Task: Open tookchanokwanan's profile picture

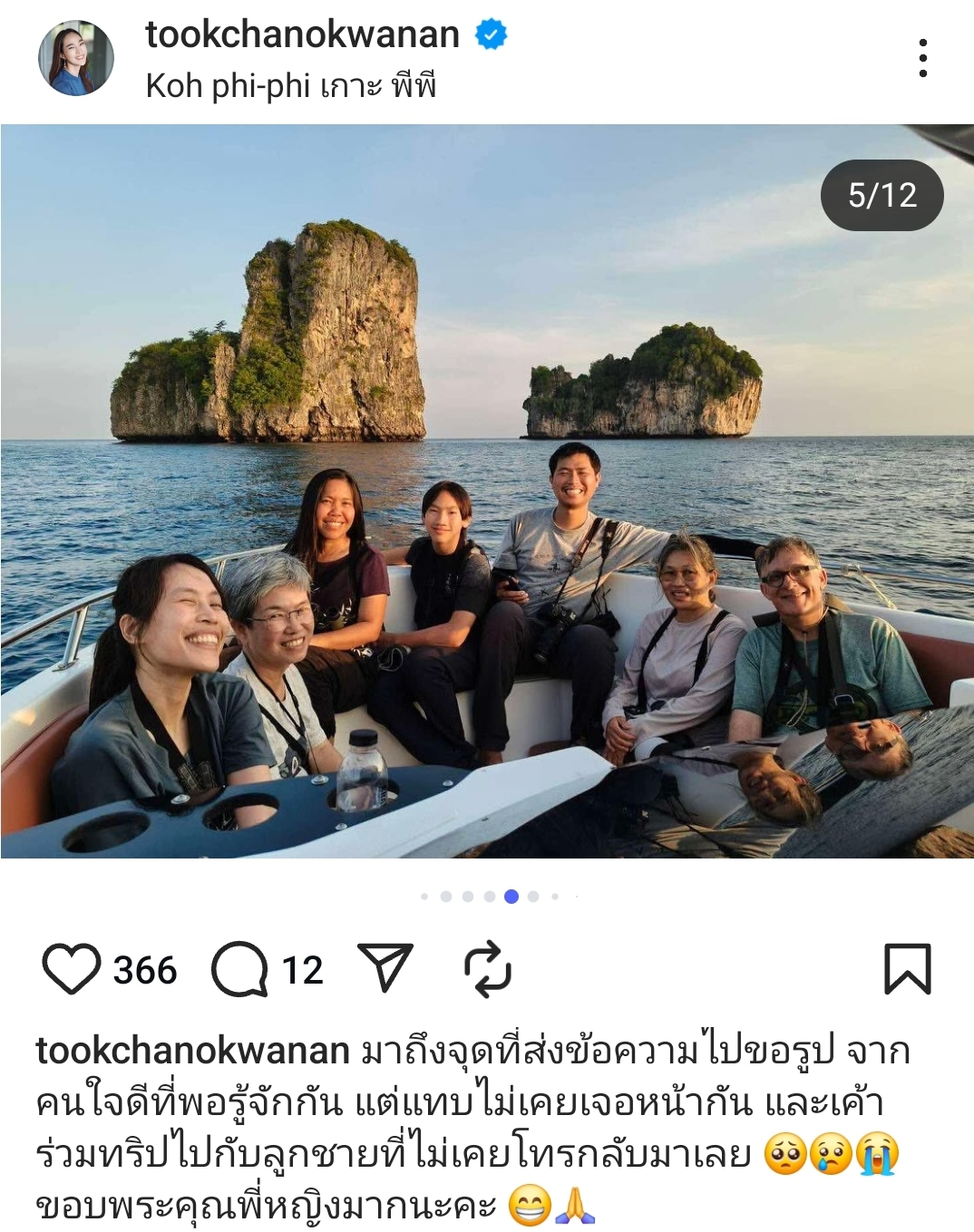Action: [x=76, y=58]
